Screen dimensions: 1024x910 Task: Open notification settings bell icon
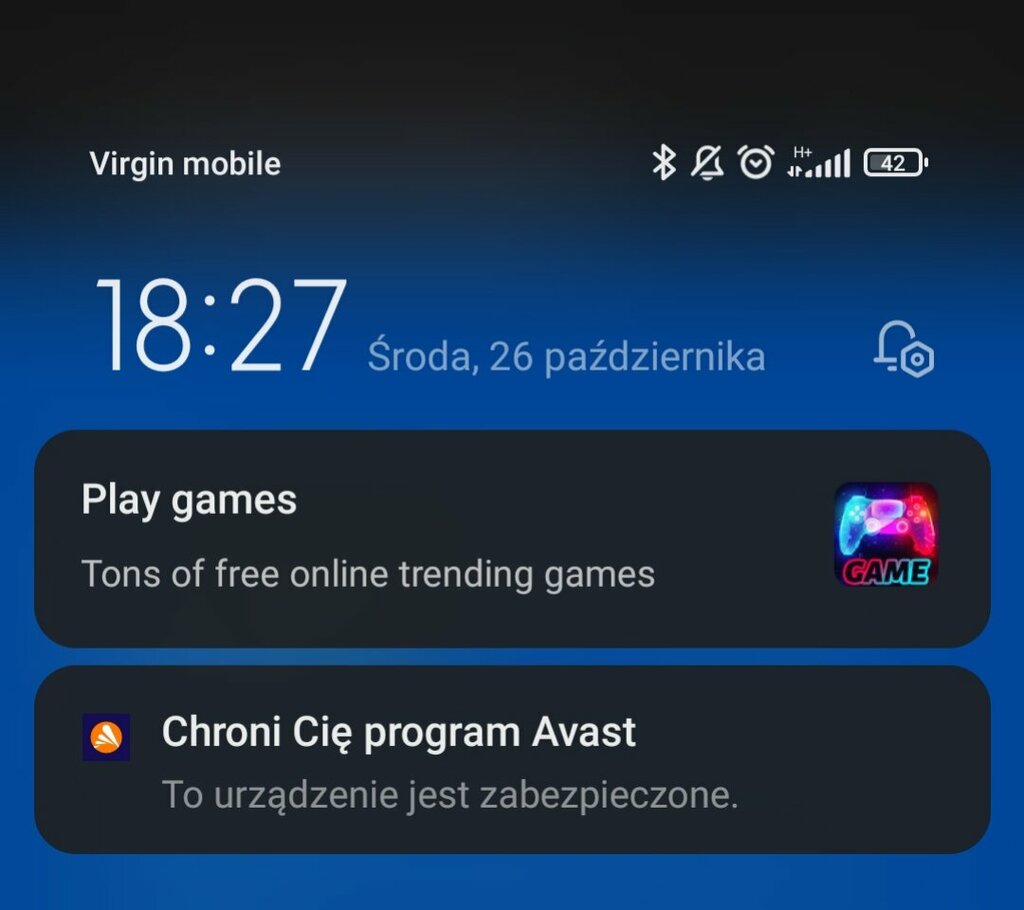903,349
